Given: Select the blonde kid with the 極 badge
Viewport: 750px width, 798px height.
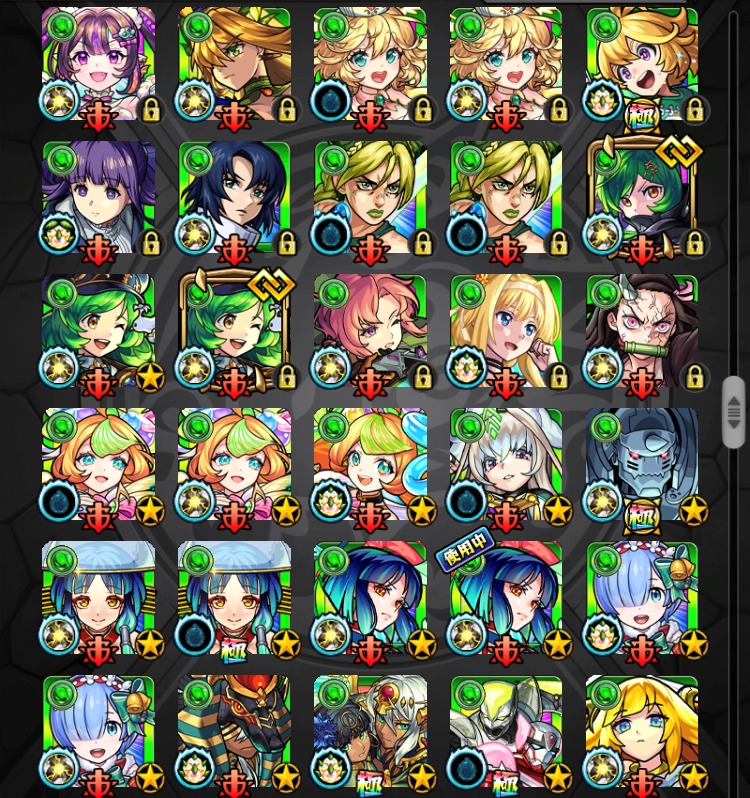Looking at the screenshot, I should (642, 64).
